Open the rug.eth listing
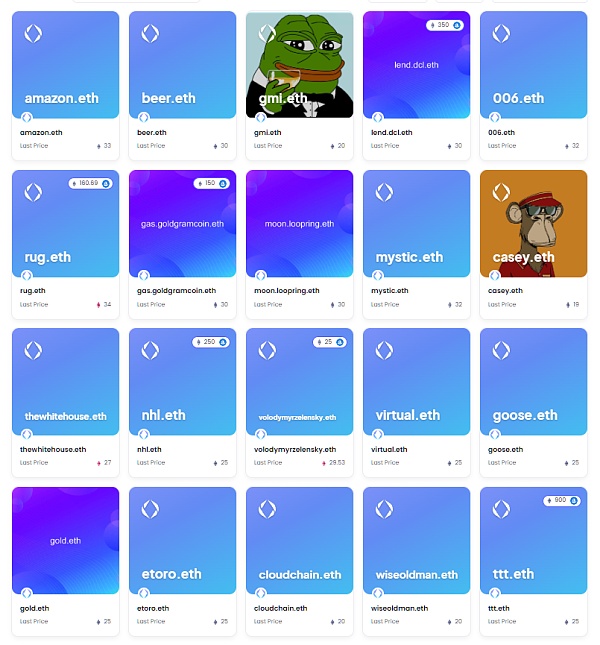 pyautogui.click(x=65, y=224)
